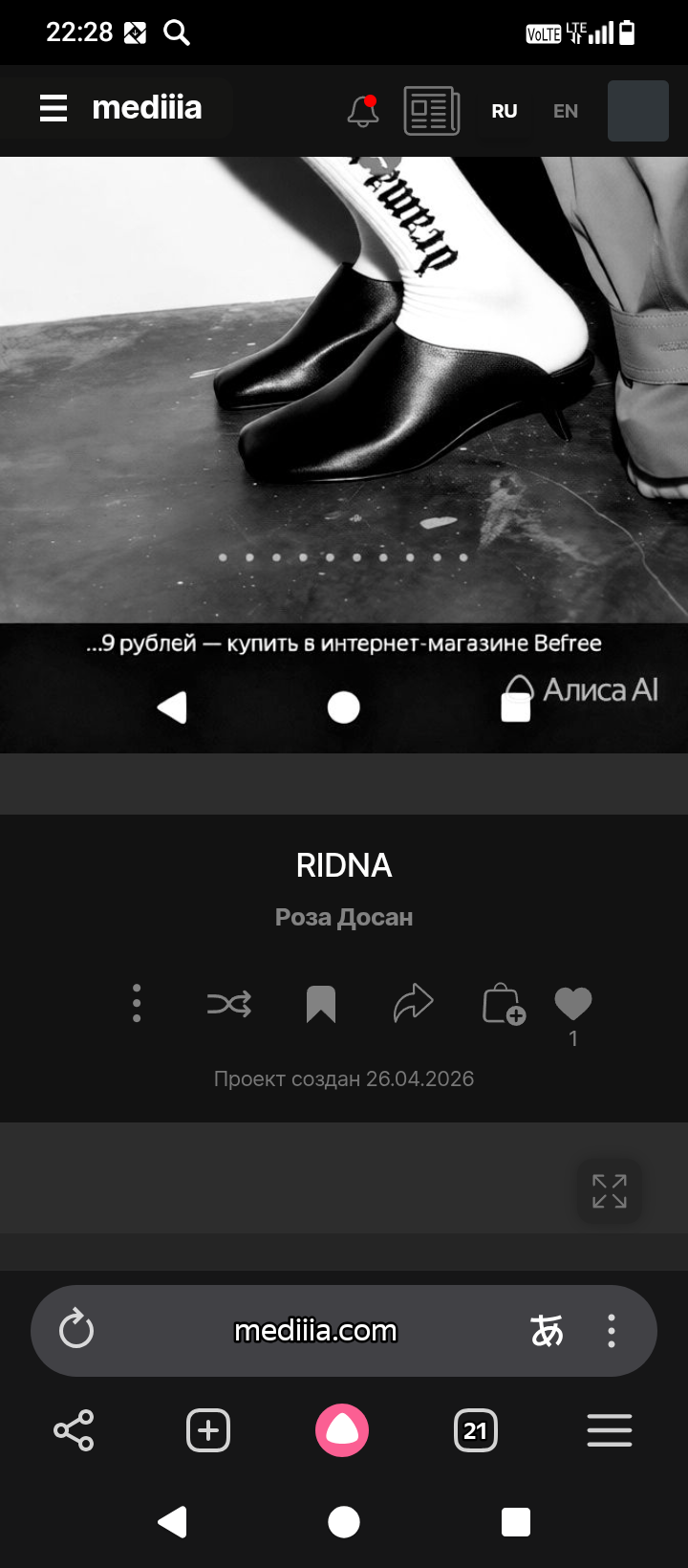Like the RIDNA project
Screen dimensions: 688x1568
[573, 1003]
